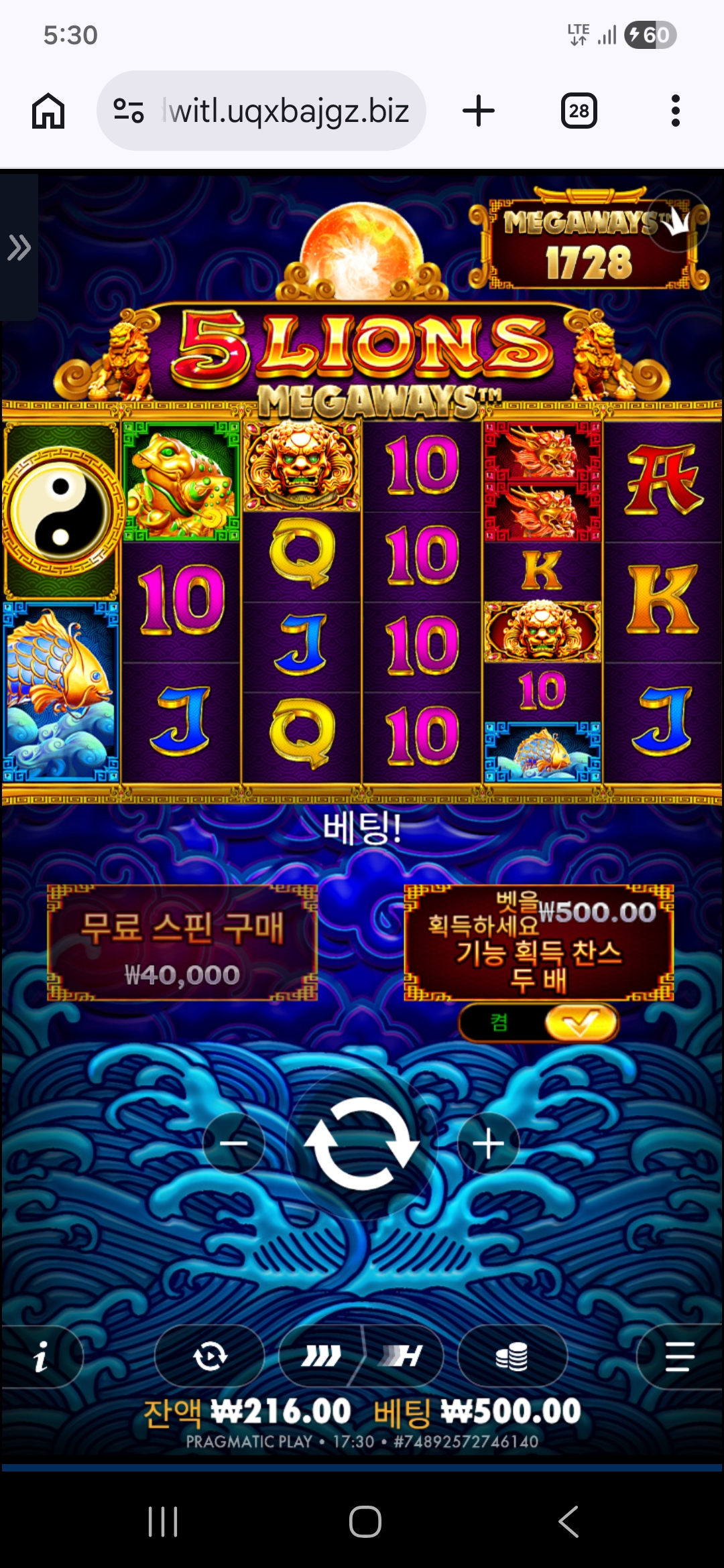724x1568 pixels.
Task: Open the game info button
Action: tap(42, 1356)
